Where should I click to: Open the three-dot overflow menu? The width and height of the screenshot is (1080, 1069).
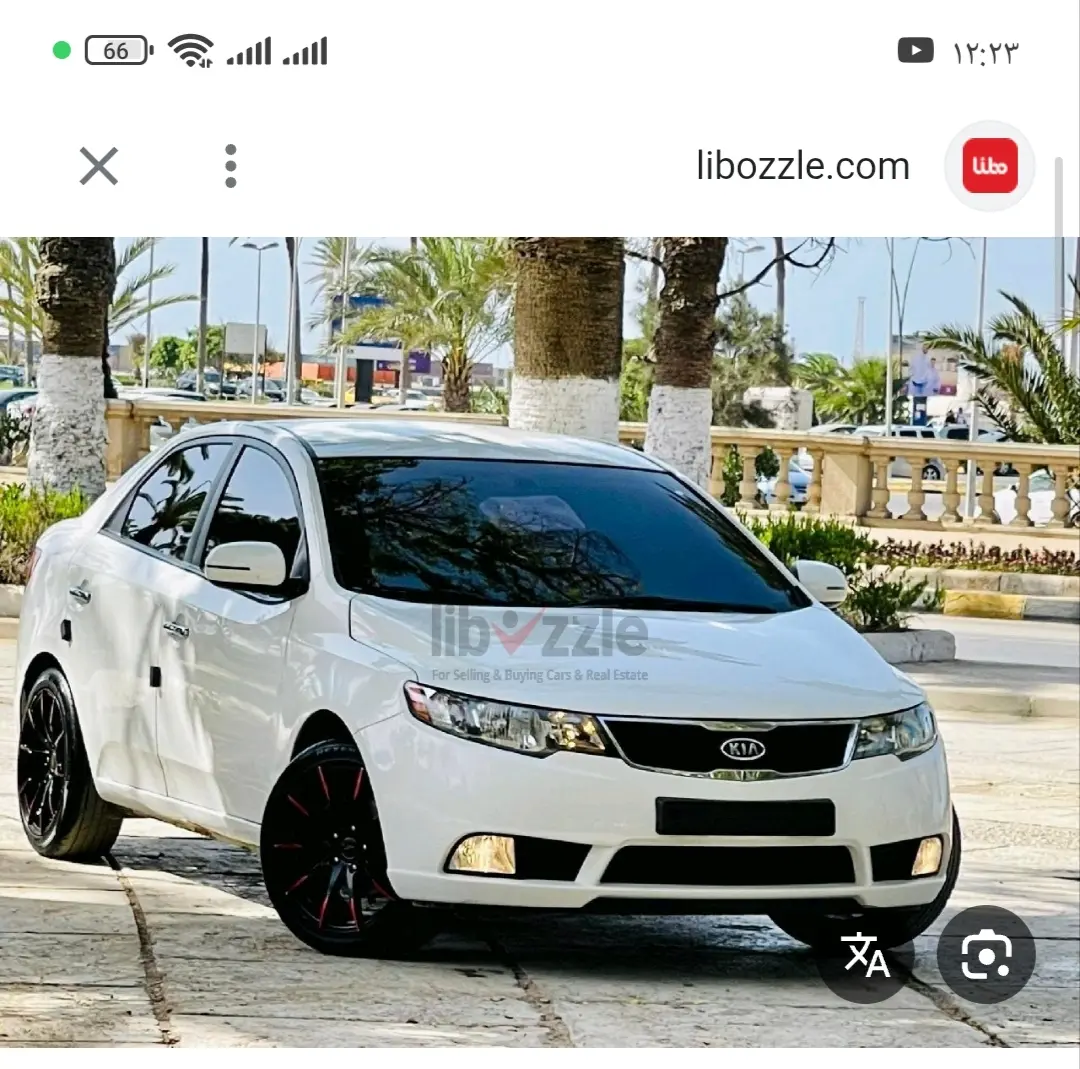pos(231,166)
